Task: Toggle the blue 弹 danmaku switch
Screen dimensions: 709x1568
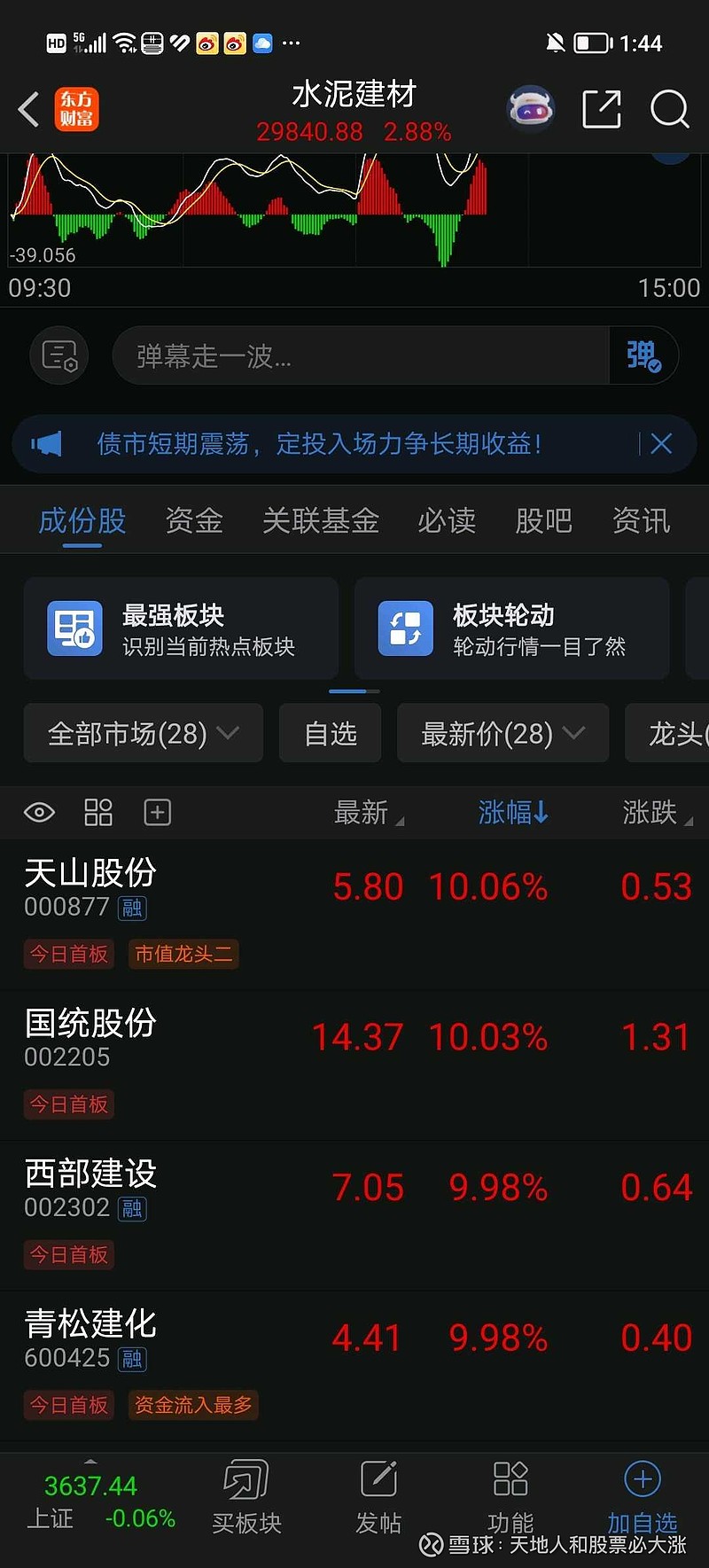Action: click(x=644, y=355)
